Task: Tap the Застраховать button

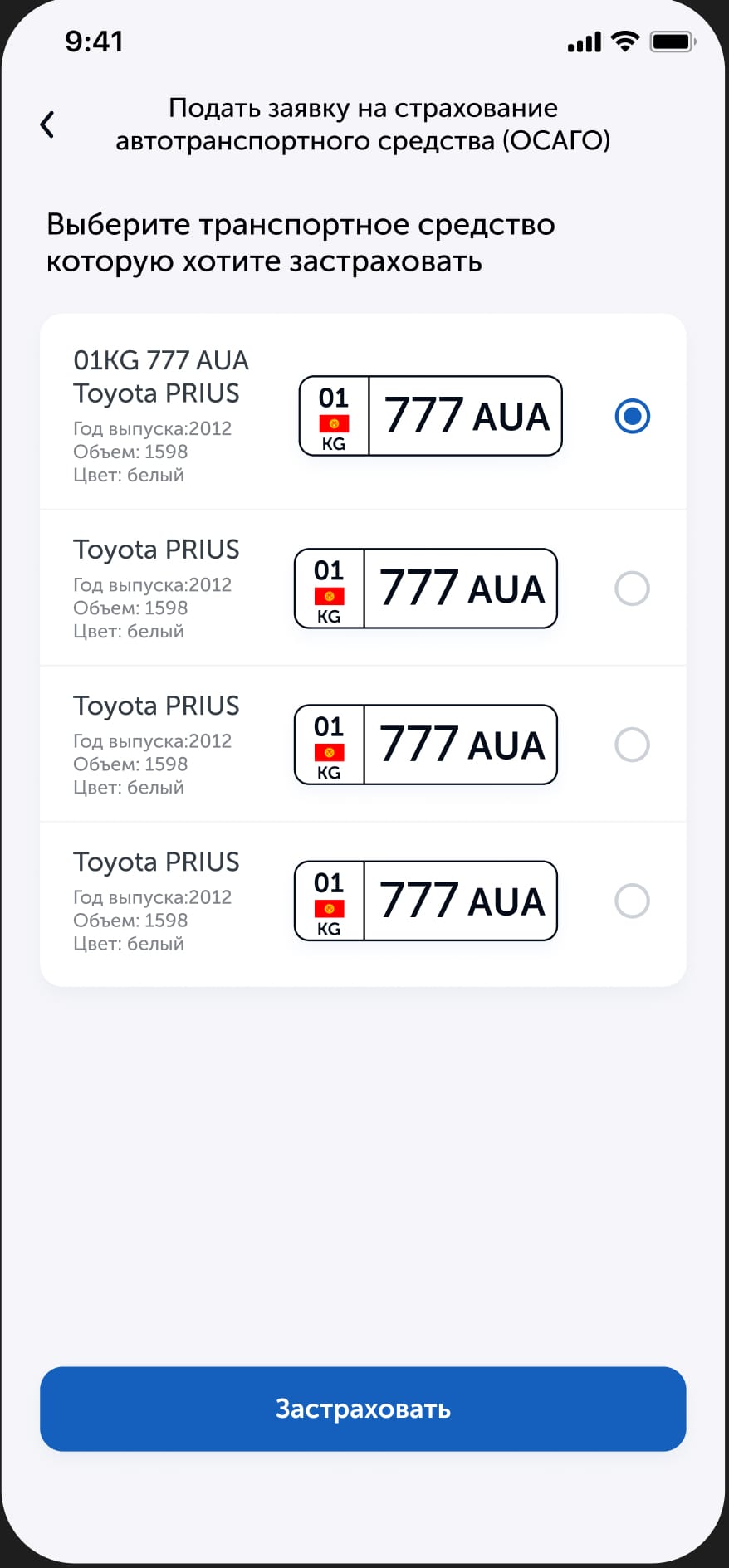Action: 363,1409
